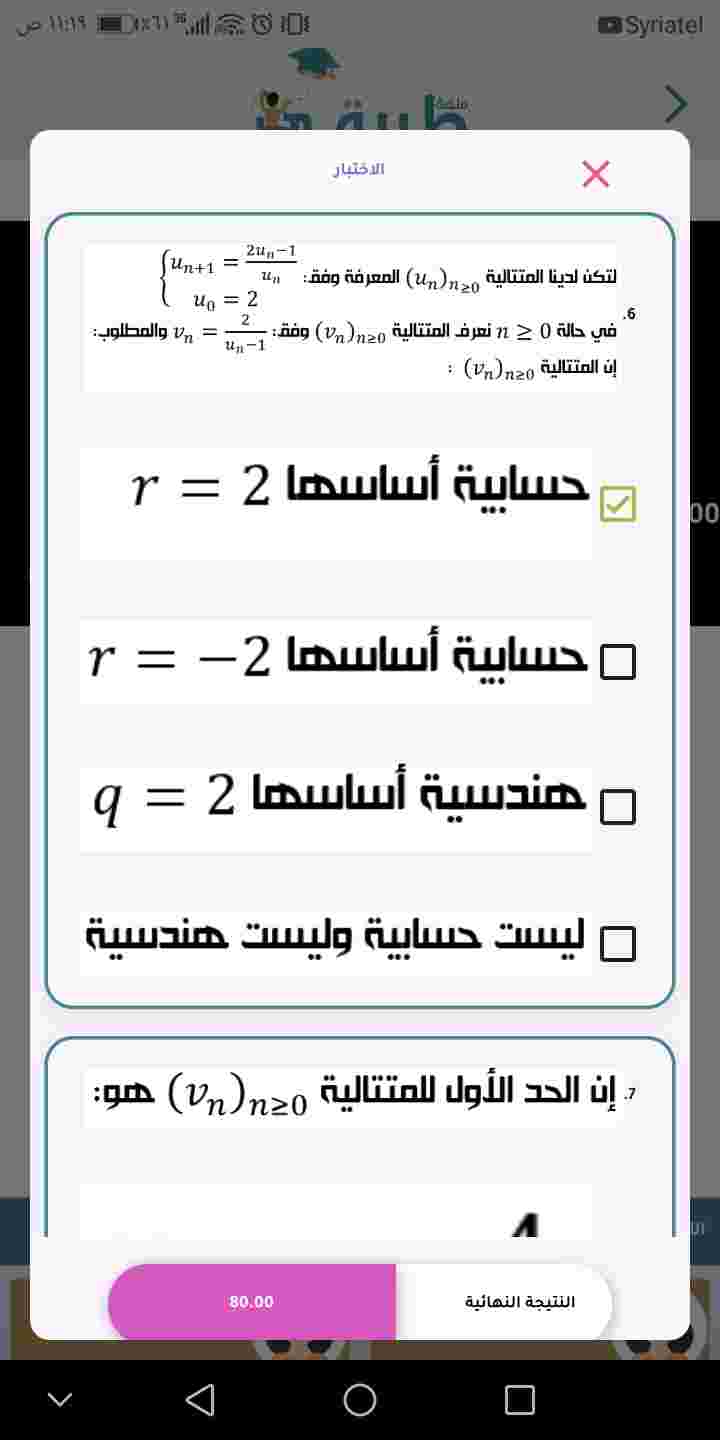
Task: Go back with the system back button
Action: pyautogui.click(x=200, y=1400)
